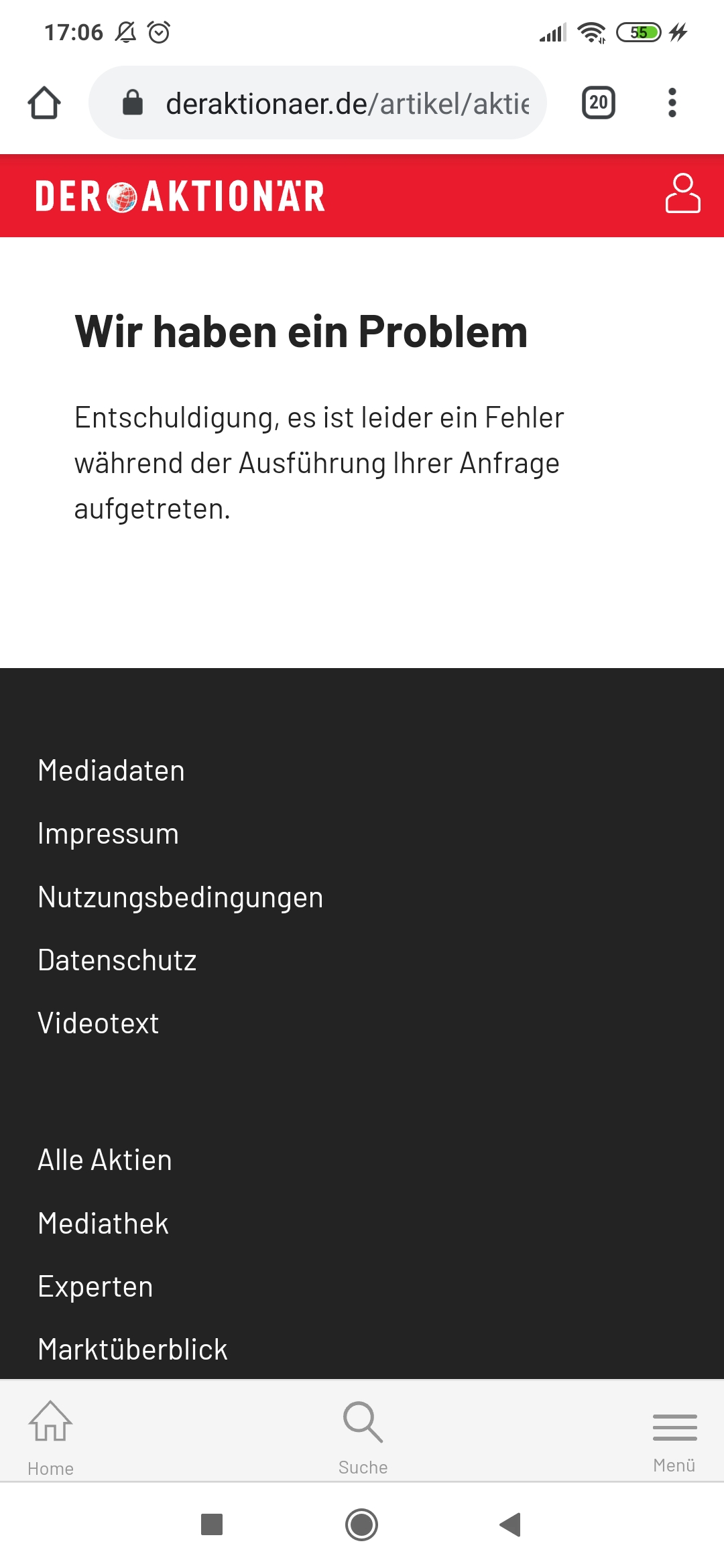This screenshot has width=724, height=1568.
Task: Tap the address bar URL
Action: coord(347,104)
